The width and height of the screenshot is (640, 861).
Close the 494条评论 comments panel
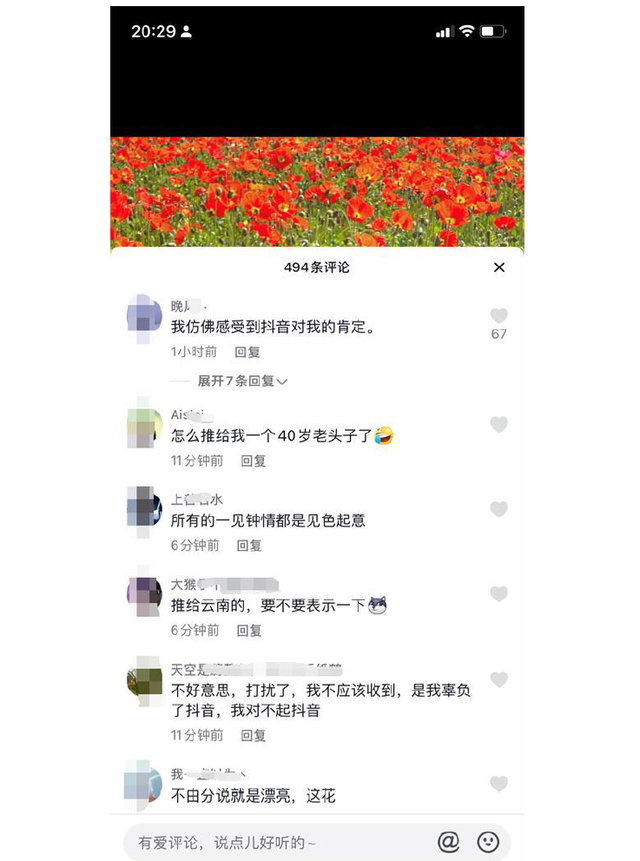click(x=499, y=267)
